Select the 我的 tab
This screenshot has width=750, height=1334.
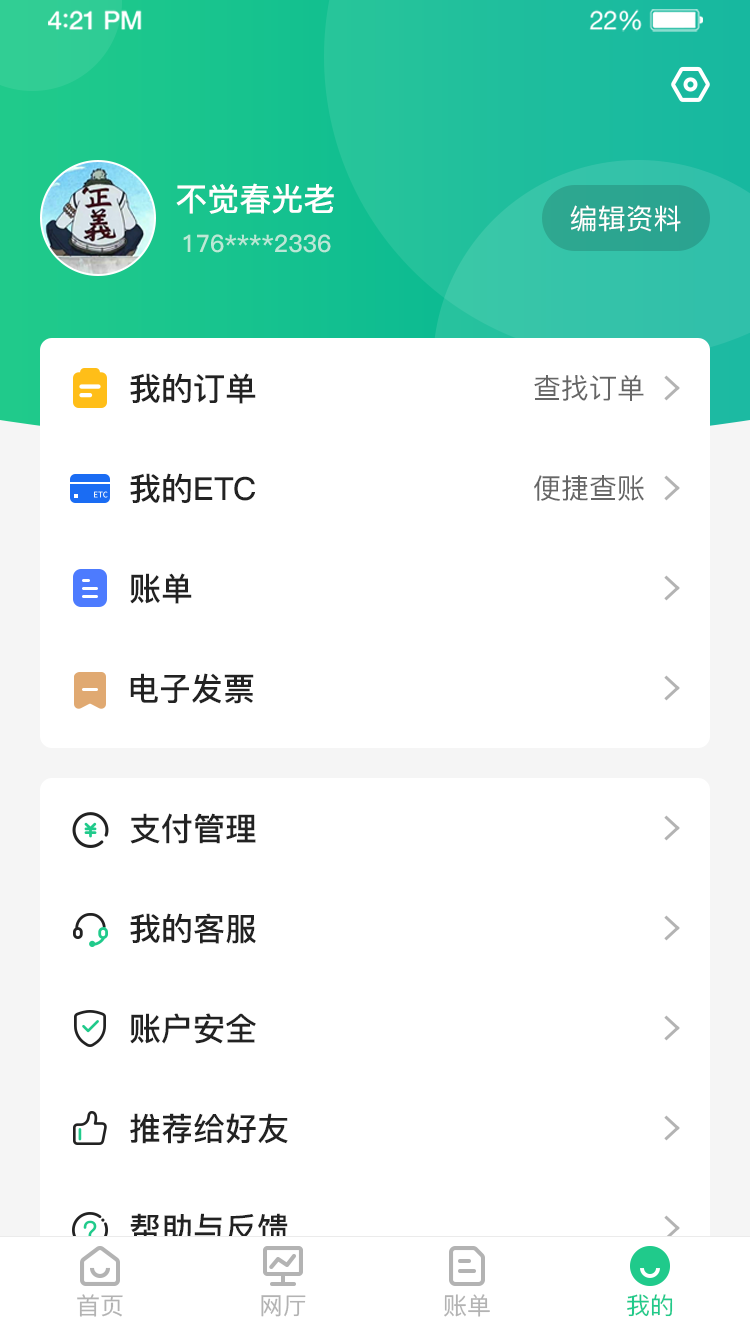coord(650,1282)
